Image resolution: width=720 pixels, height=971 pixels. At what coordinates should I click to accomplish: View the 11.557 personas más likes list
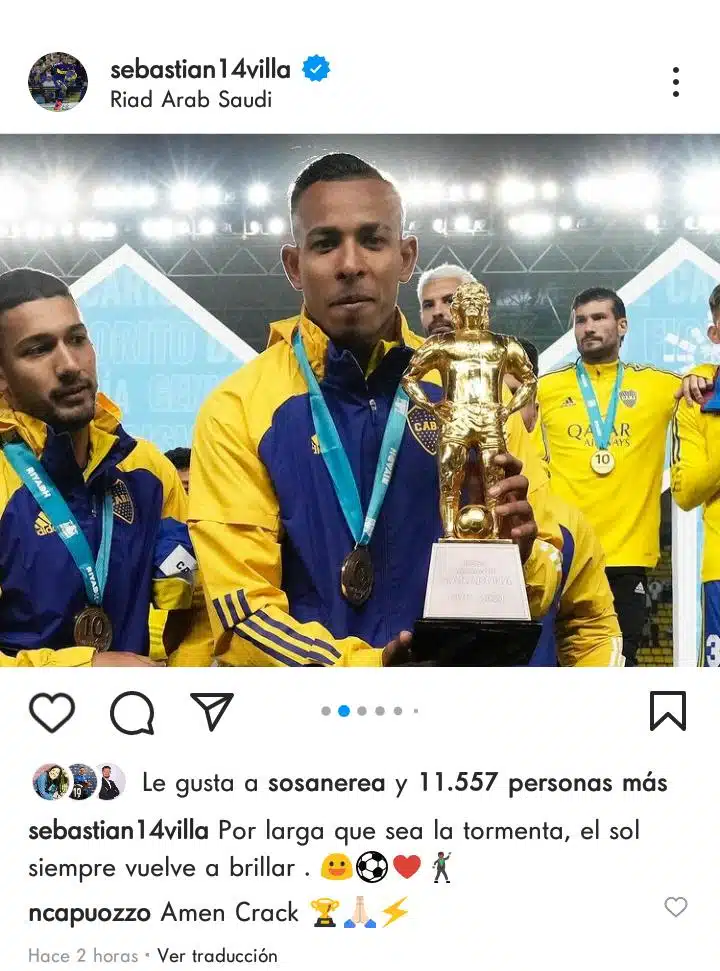(x=542, y=783)
